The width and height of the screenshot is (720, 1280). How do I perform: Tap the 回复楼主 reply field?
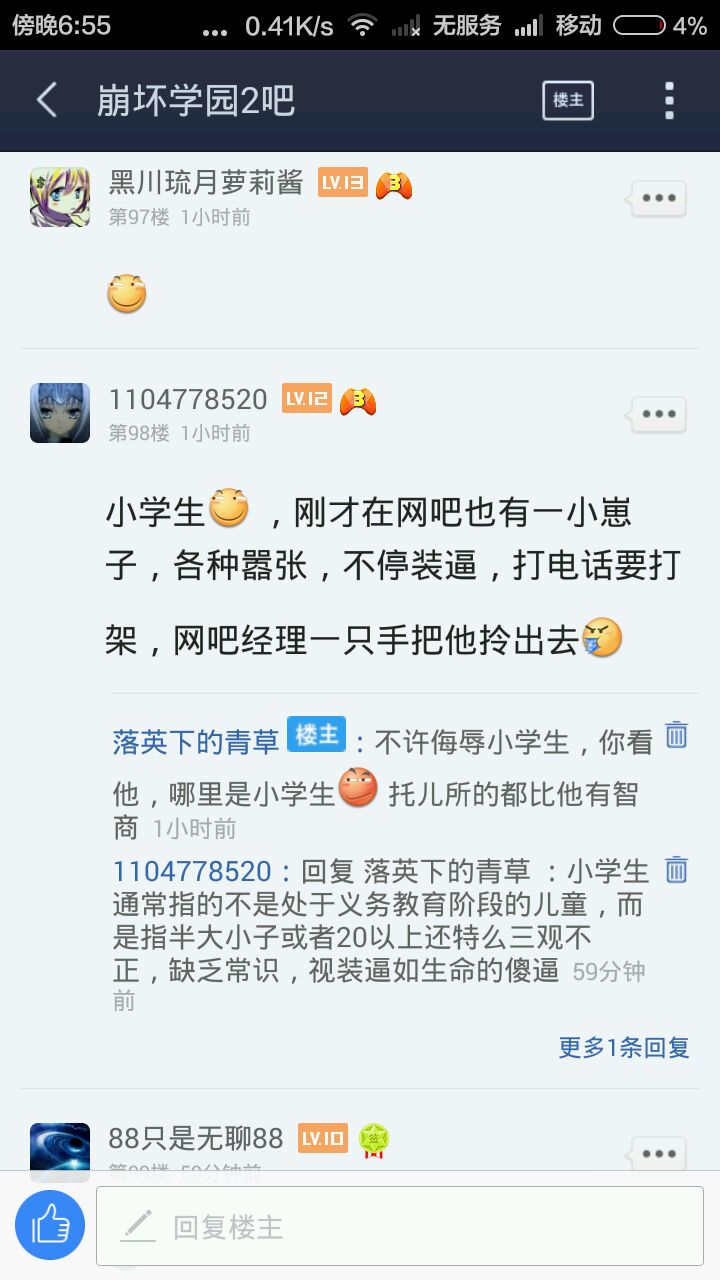400,1226
